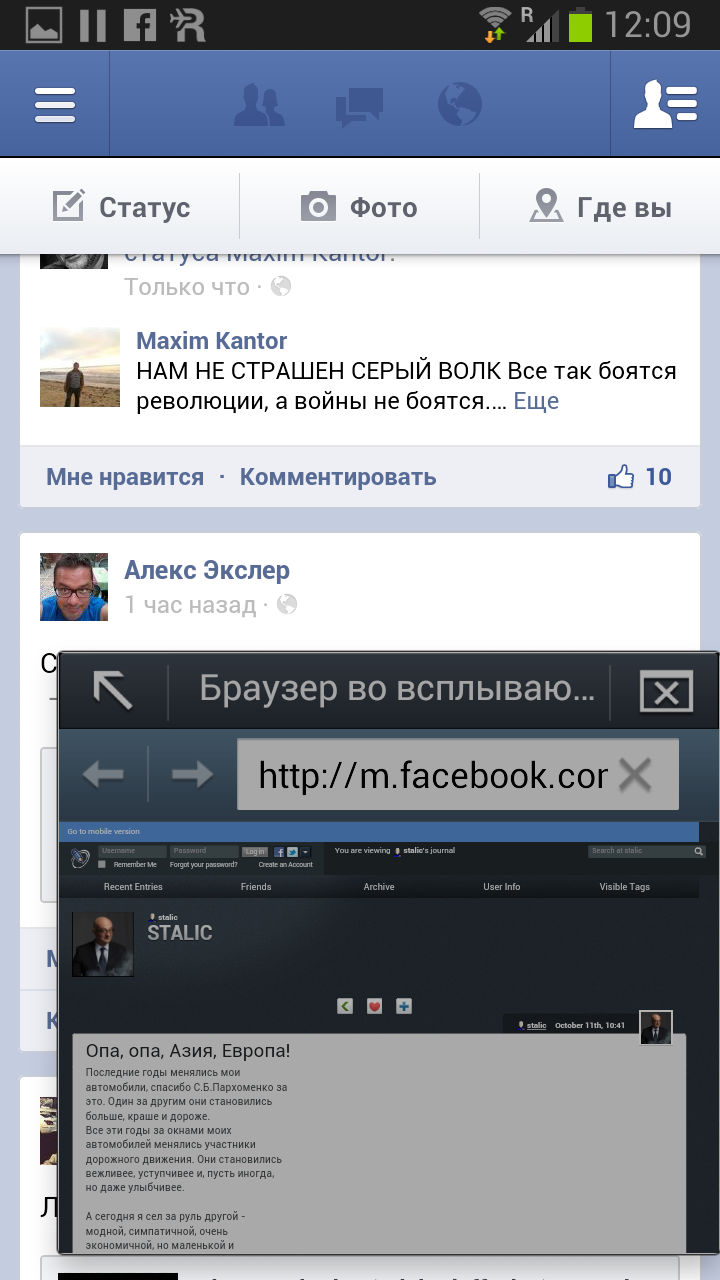Open the friends chat sidebar

pos(665,105)
